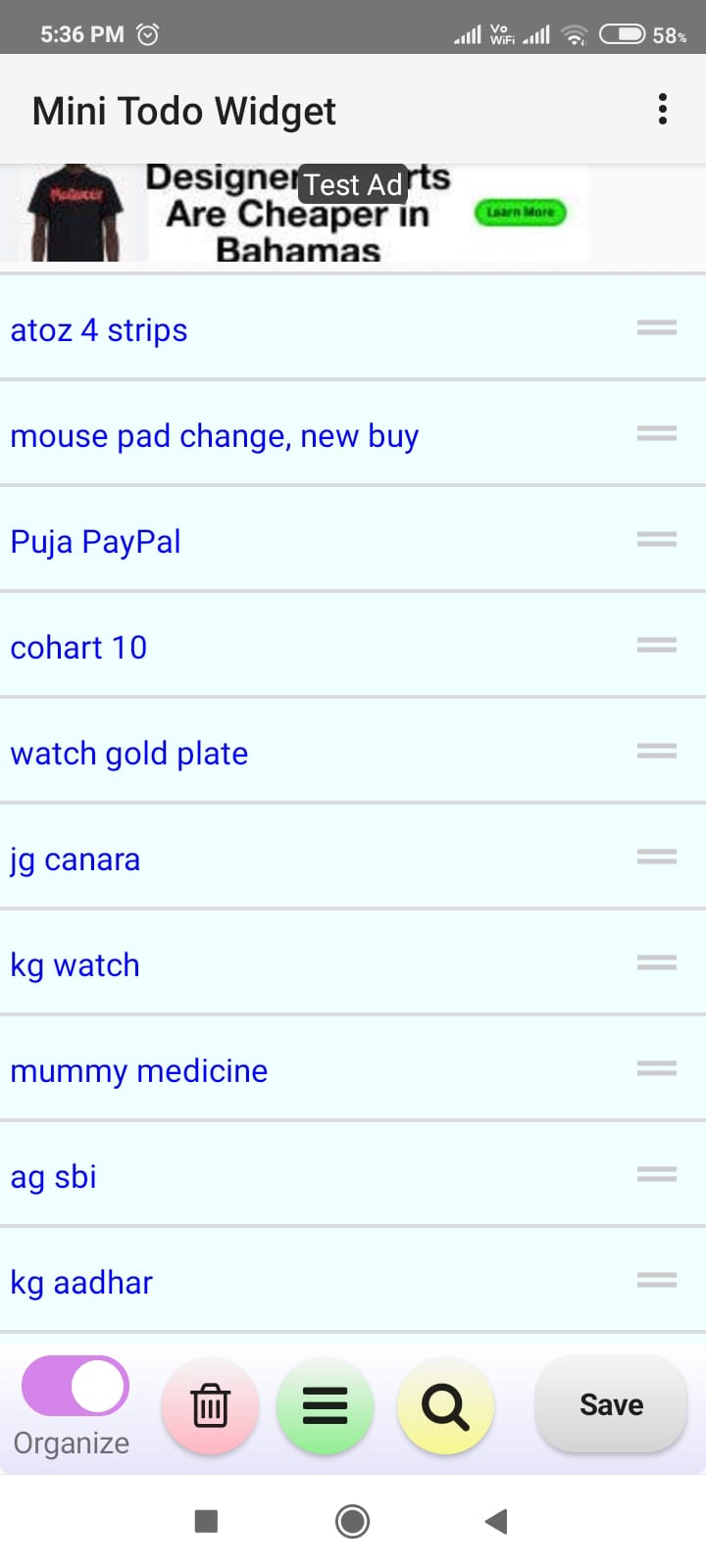Image resolution: width=706 pixels, height=1568 pixels.
Task: Search todos with the magnifier button
Action: (445, 1406)
